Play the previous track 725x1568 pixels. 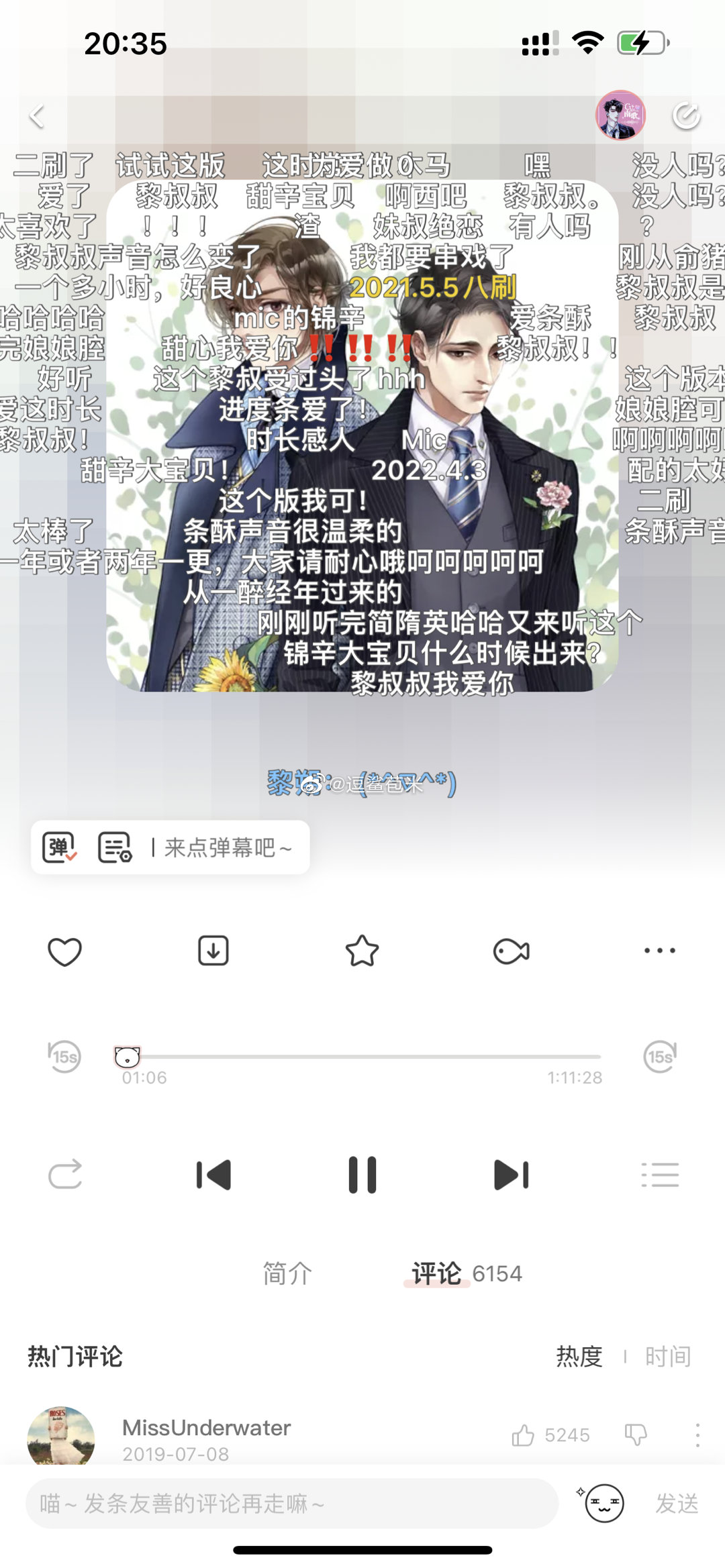pyautogui.click(x=213, y=1175)
